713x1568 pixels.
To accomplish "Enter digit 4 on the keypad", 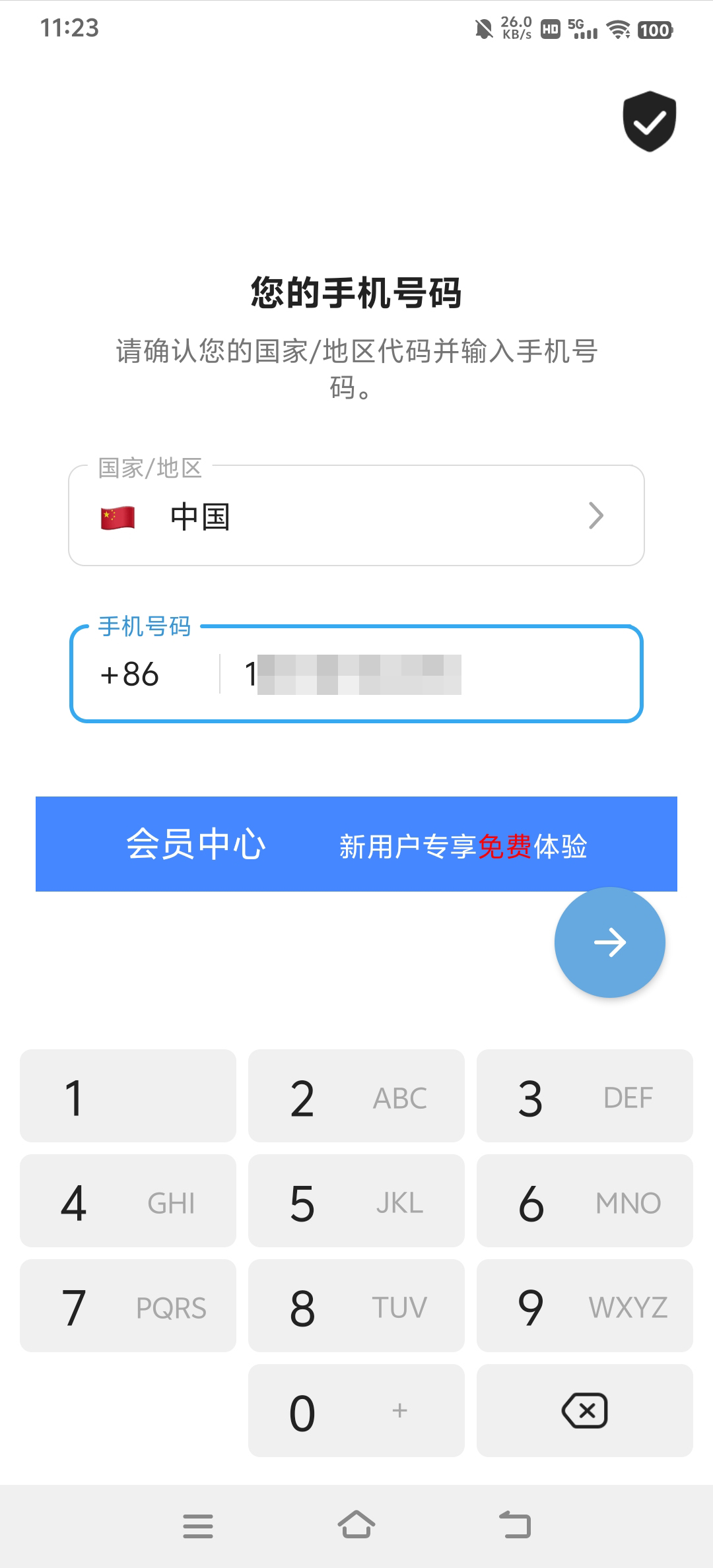I will pyautogui.click(x=128, y=1200).
